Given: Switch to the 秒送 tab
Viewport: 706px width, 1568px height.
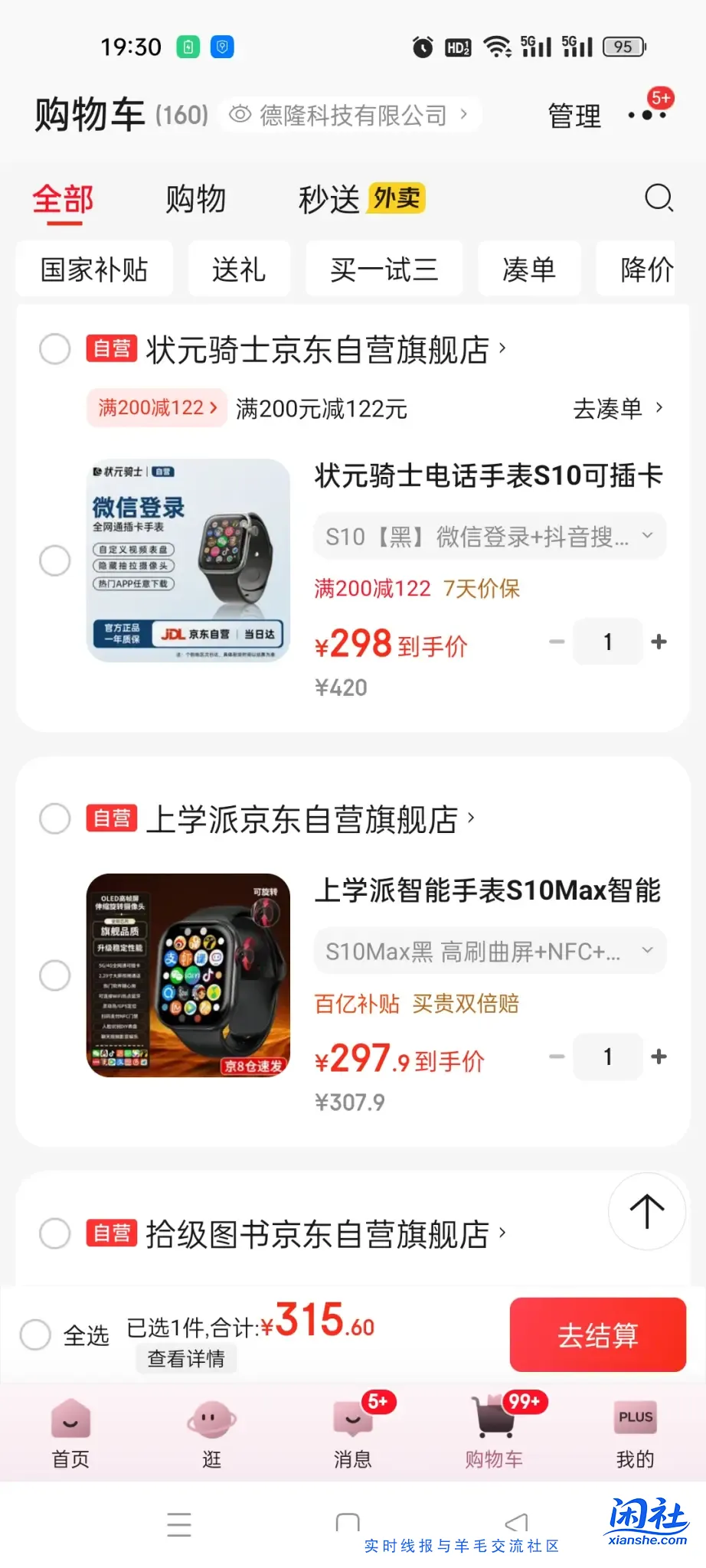Looking at the screenshot, I should click(328, 199).
